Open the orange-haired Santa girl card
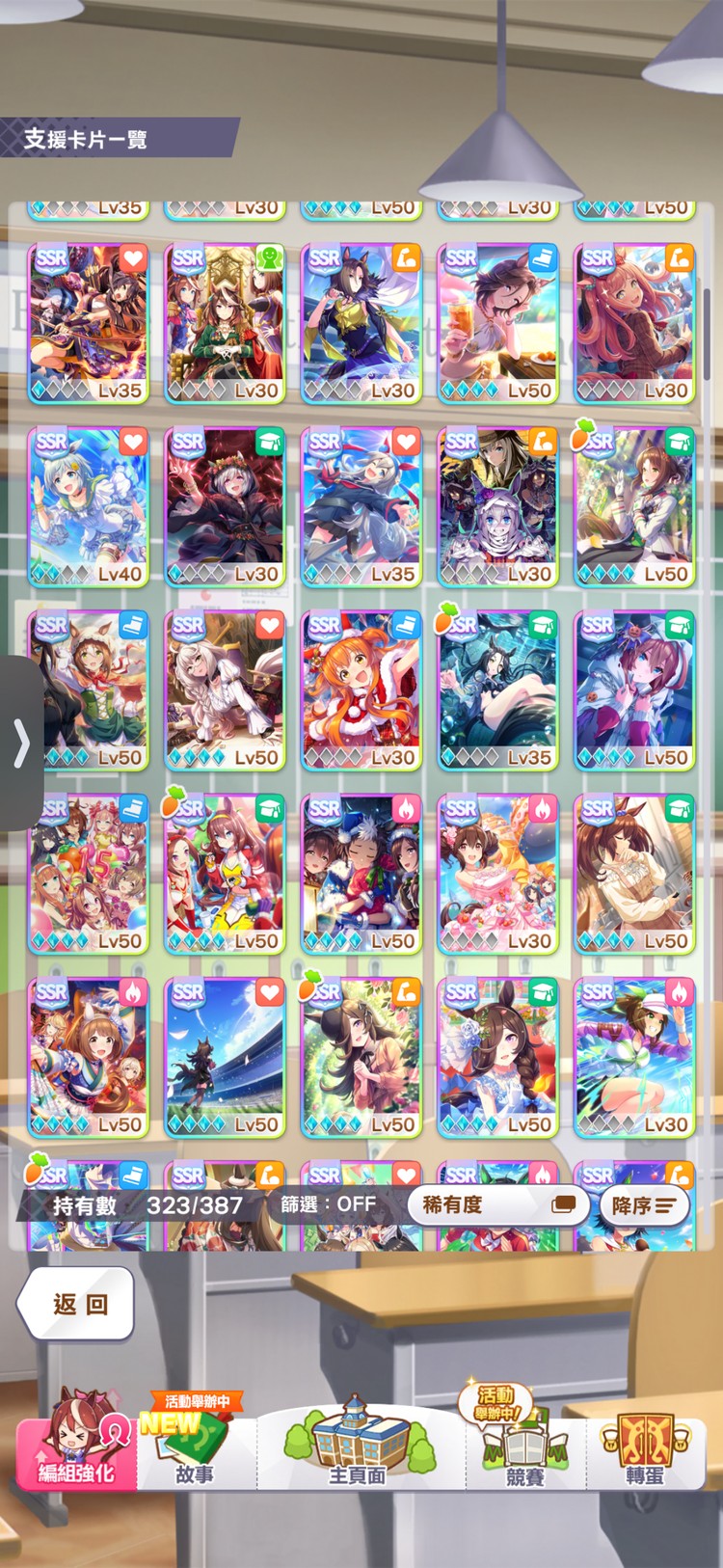Image resolution: width=723 pixels, height=1568 pixels. [361, 689]
